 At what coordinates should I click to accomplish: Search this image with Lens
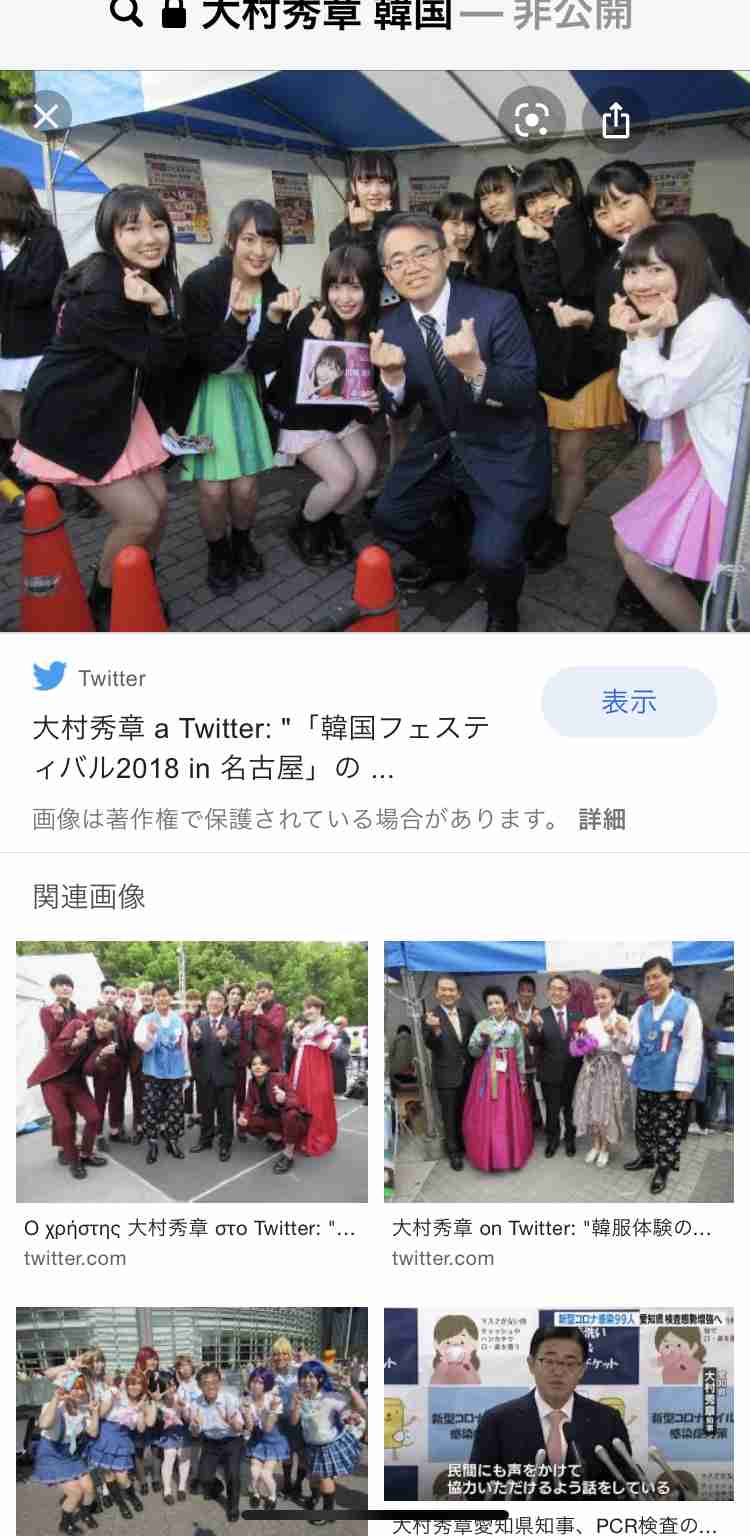click(532, 120)
